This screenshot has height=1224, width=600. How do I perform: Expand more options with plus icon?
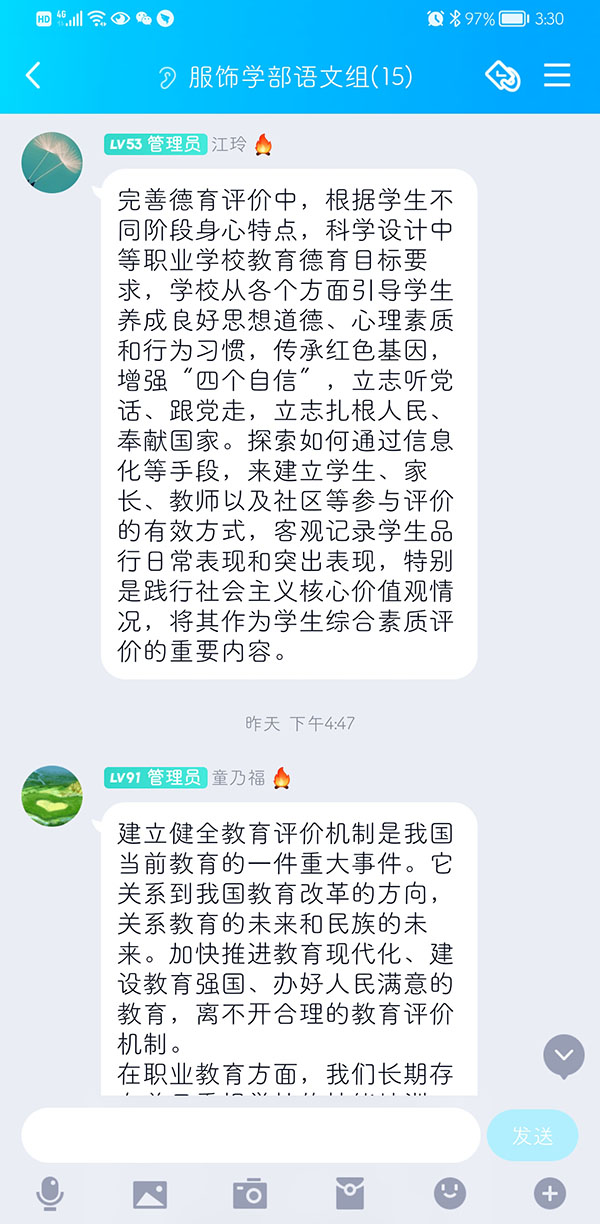[x=550, y=1193]
